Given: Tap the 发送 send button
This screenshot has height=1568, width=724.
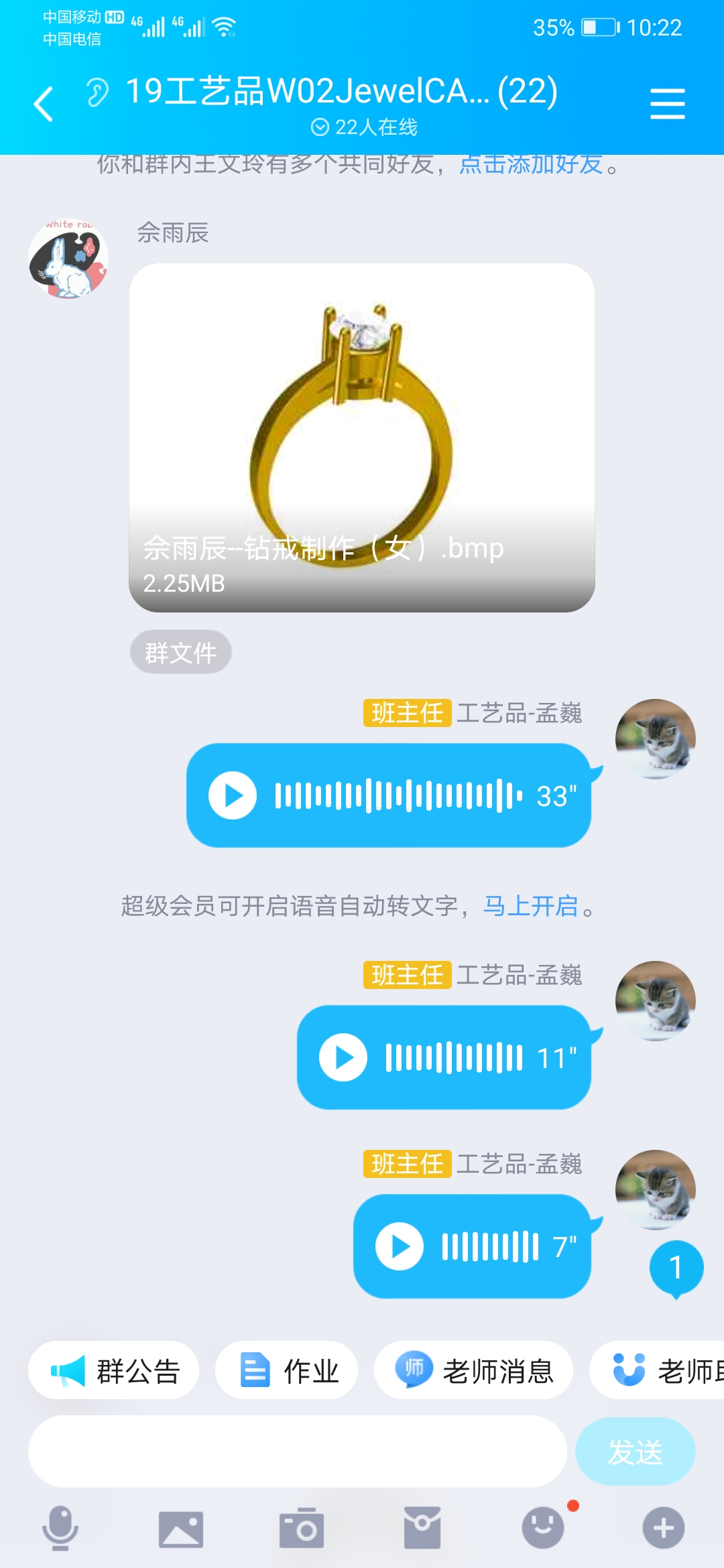Looking at the screenshot, I should tap(635, 1451).
